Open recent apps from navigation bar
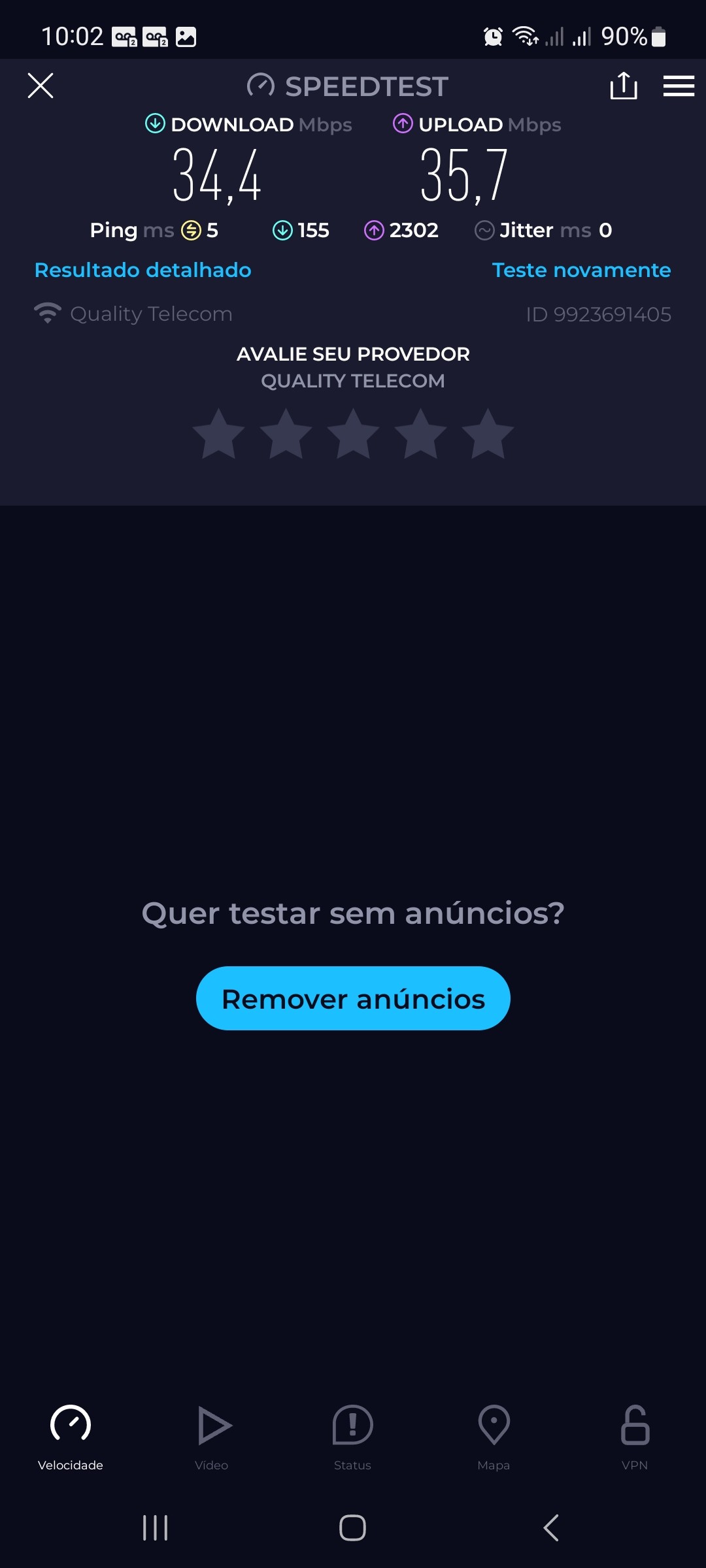This screenshot has width=706, height=1568. tap(155, 1527)
